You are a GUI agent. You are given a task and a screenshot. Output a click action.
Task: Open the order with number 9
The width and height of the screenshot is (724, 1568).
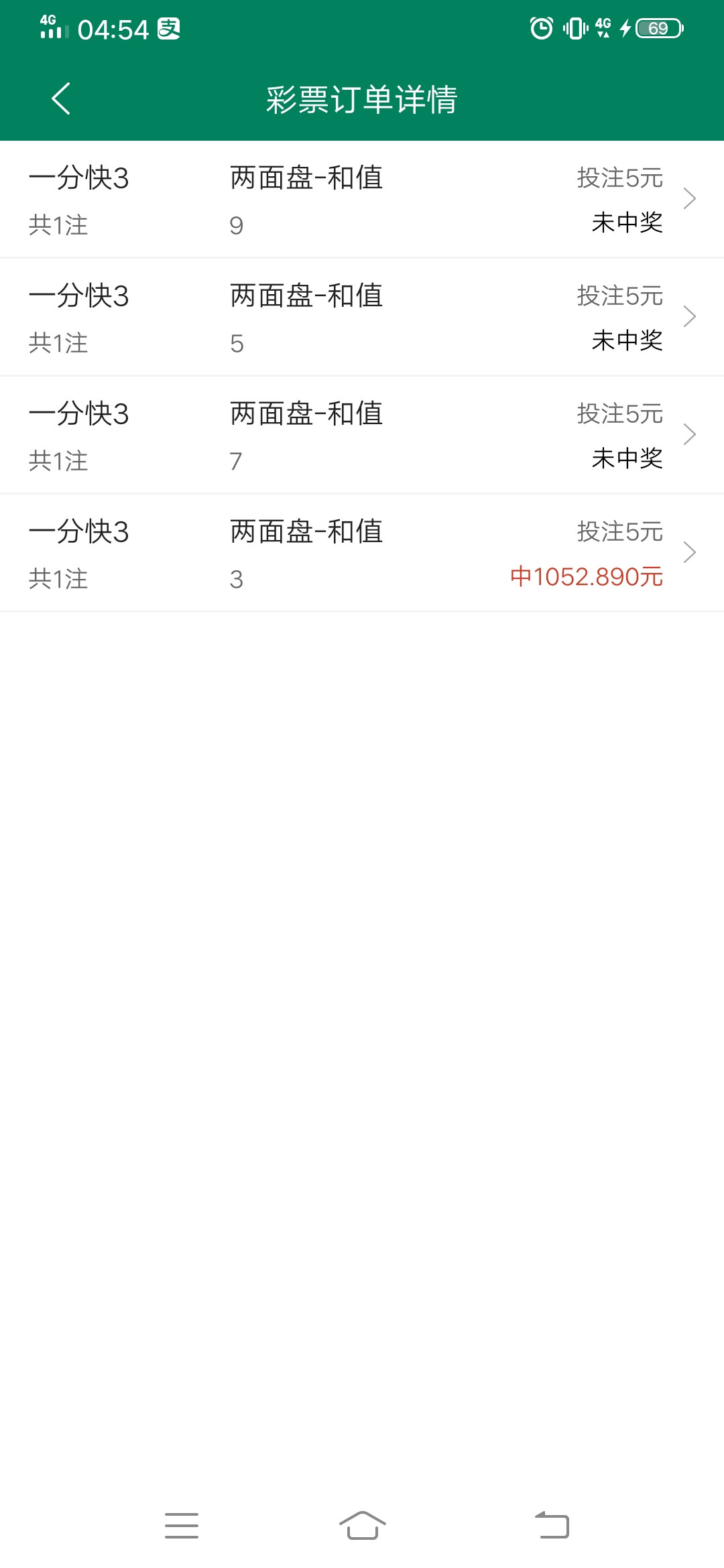[x=362, y=199]
